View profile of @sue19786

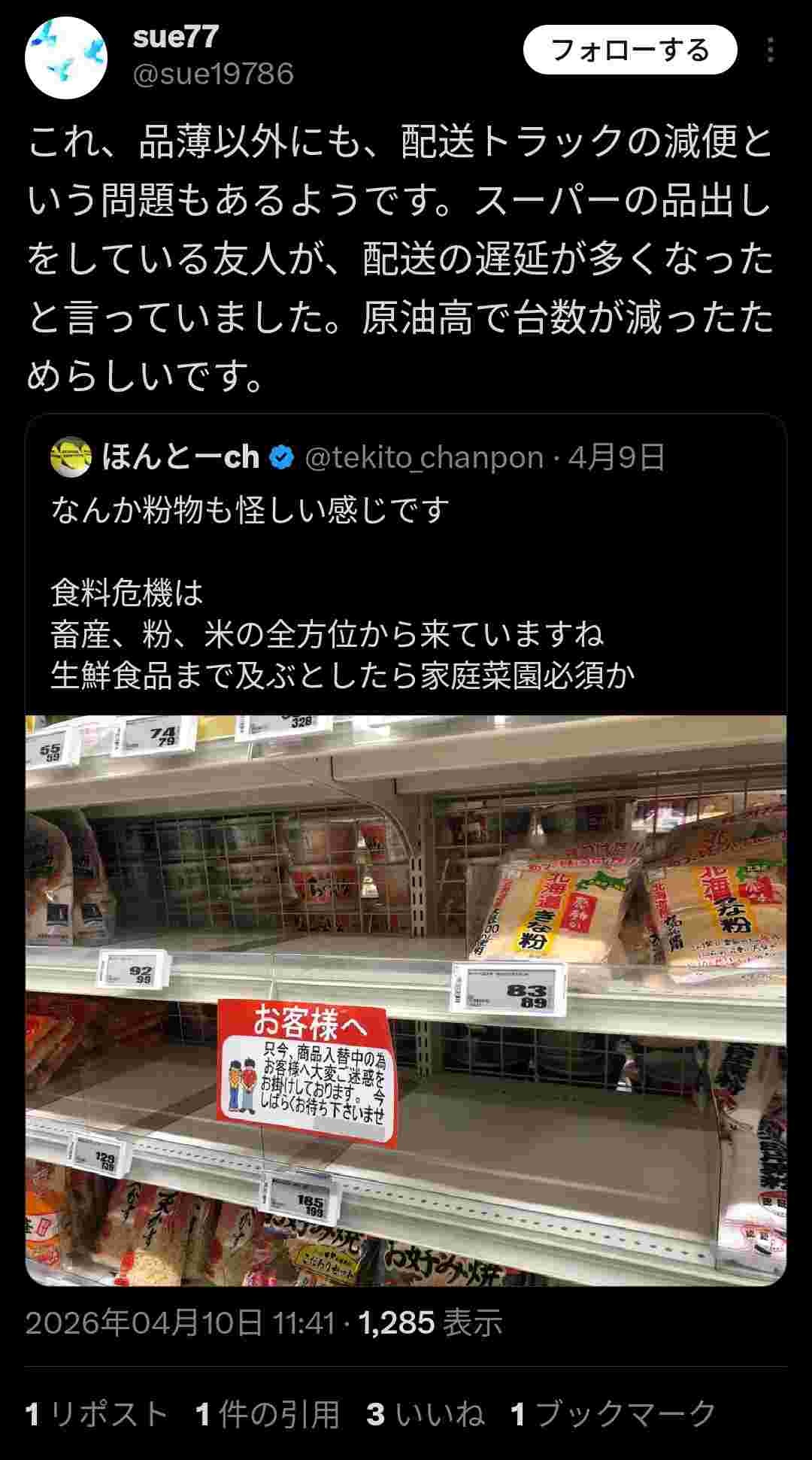[x=213, y=74]
